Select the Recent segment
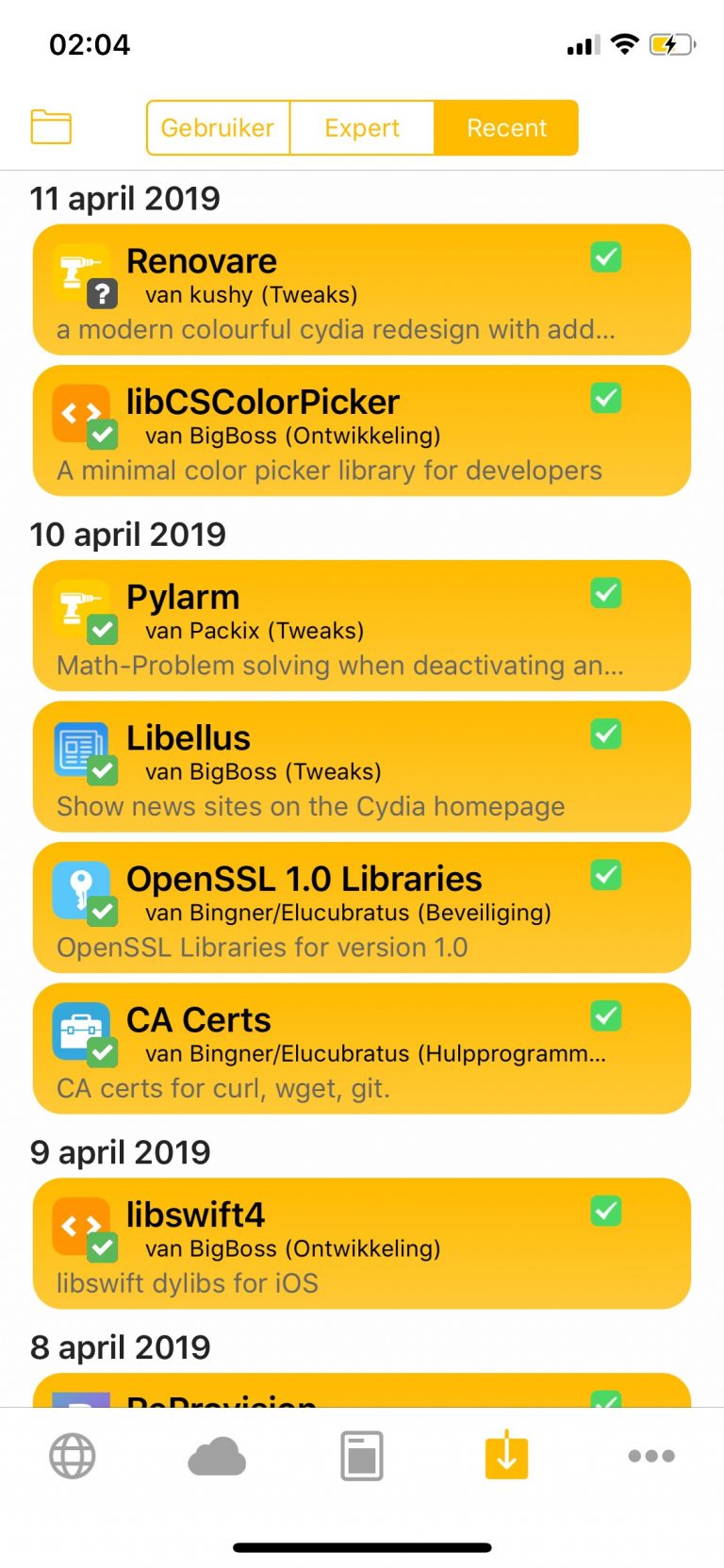724x1568 pixels. 506,128
